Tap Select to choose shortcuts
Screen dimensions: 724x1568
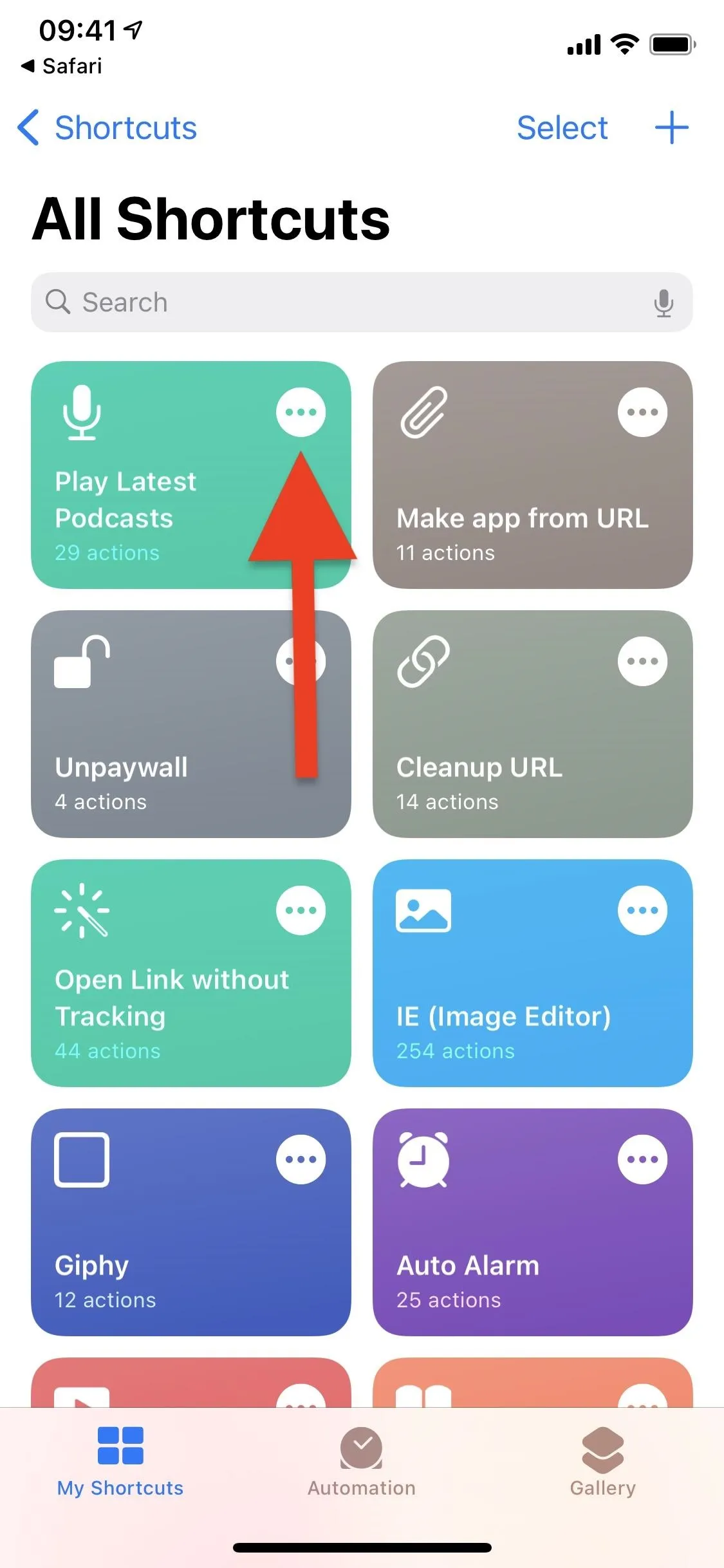click(562, 127)
